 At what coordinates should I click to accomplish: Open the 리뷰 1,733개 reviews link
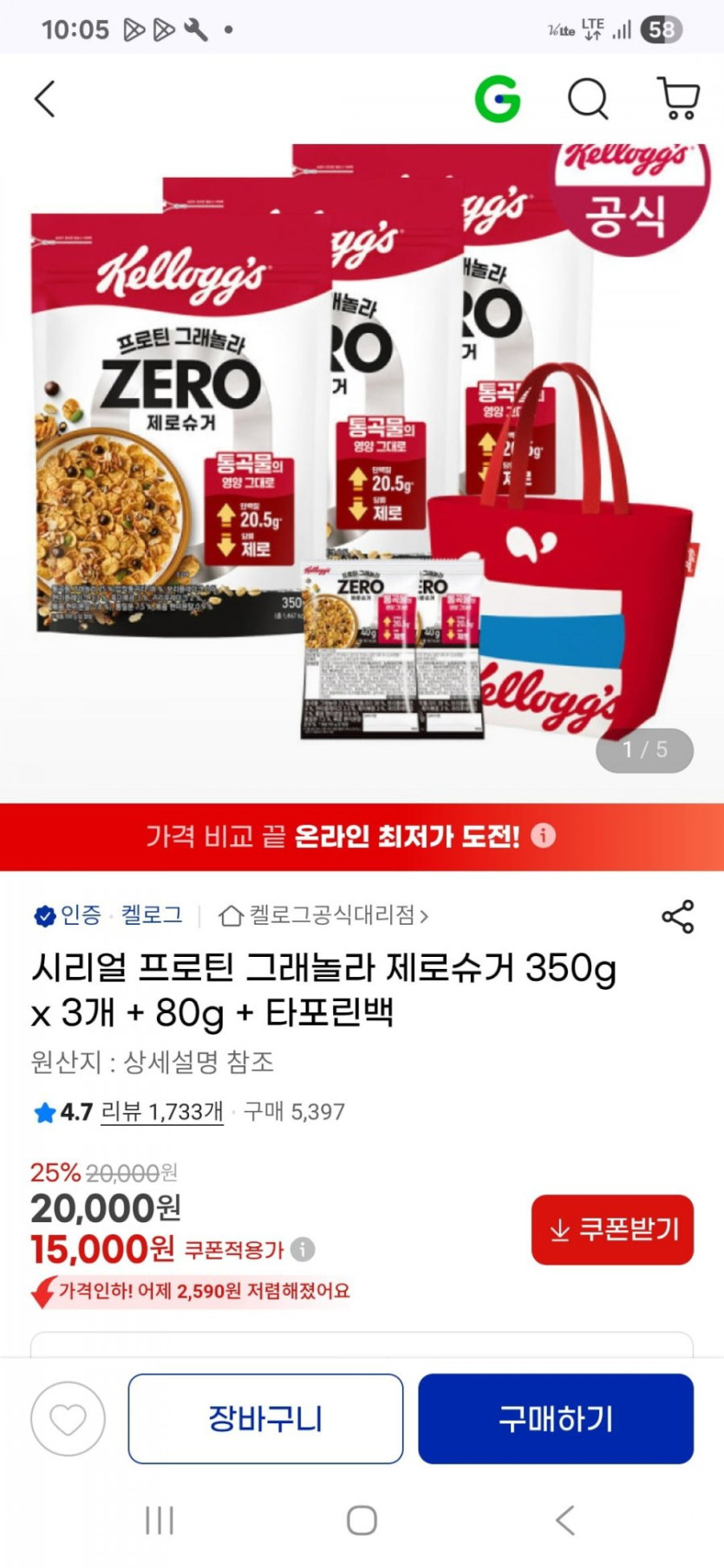pos(162,1112)
